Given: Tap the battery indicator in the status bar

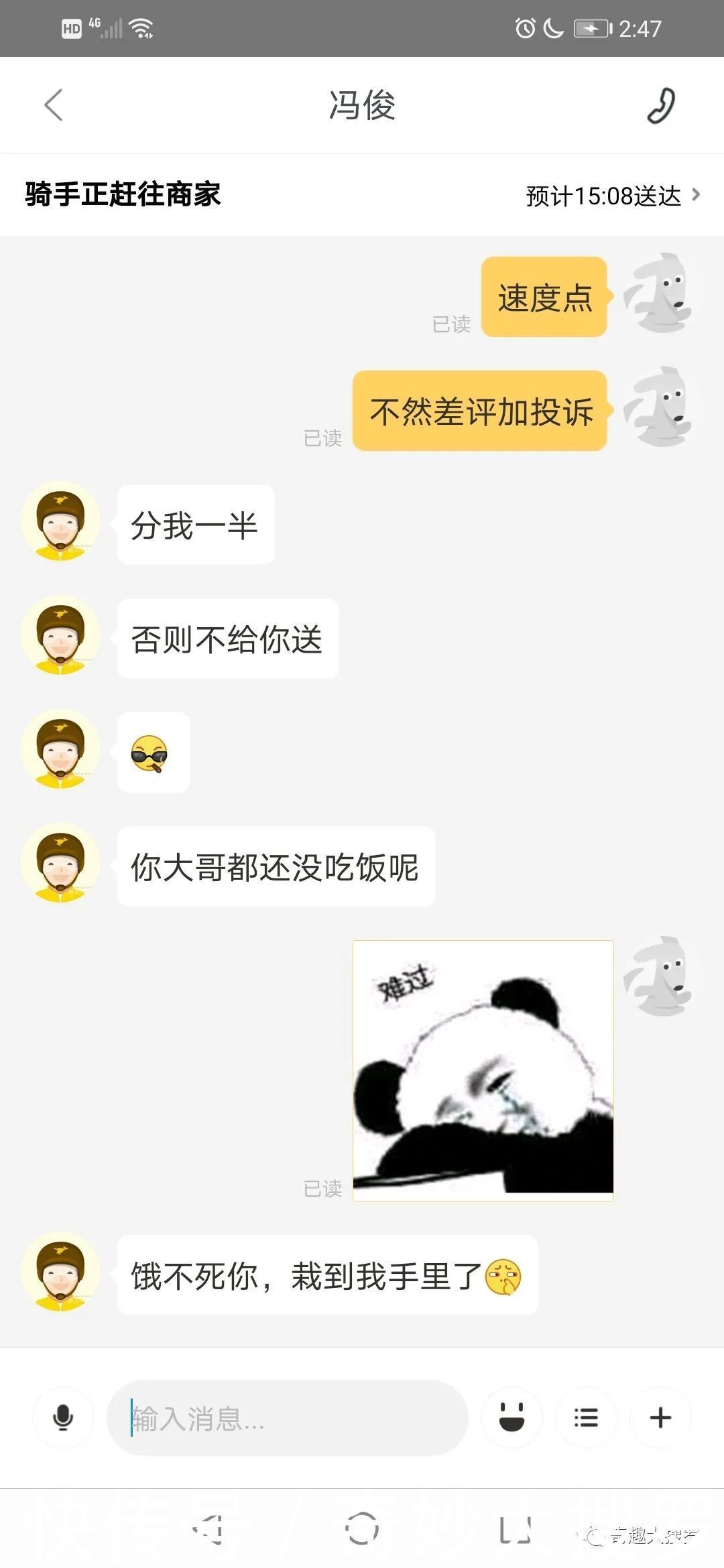Looking at the screenshot, I should (589, 27).
